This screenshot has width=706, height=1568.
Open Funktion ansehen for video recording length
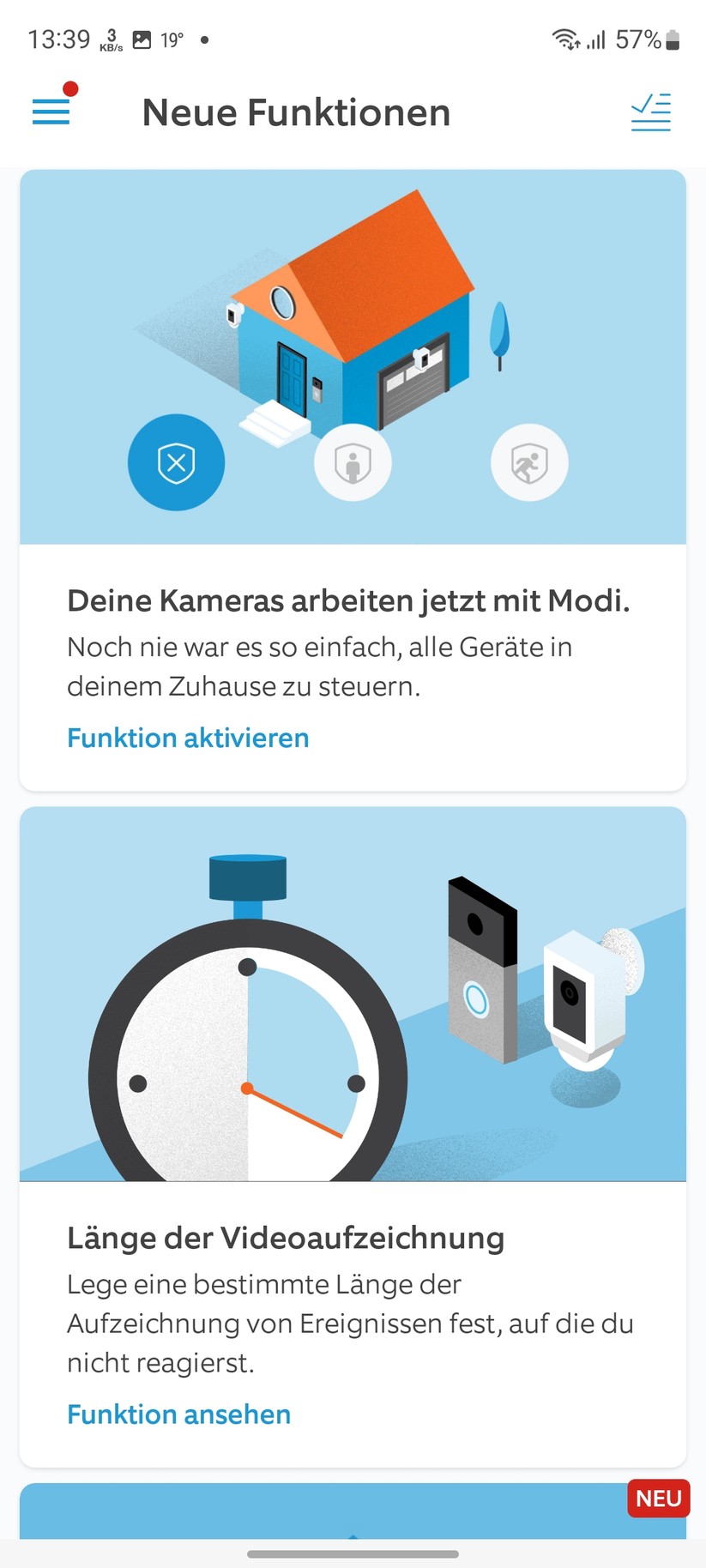[x=178, y=1414]
